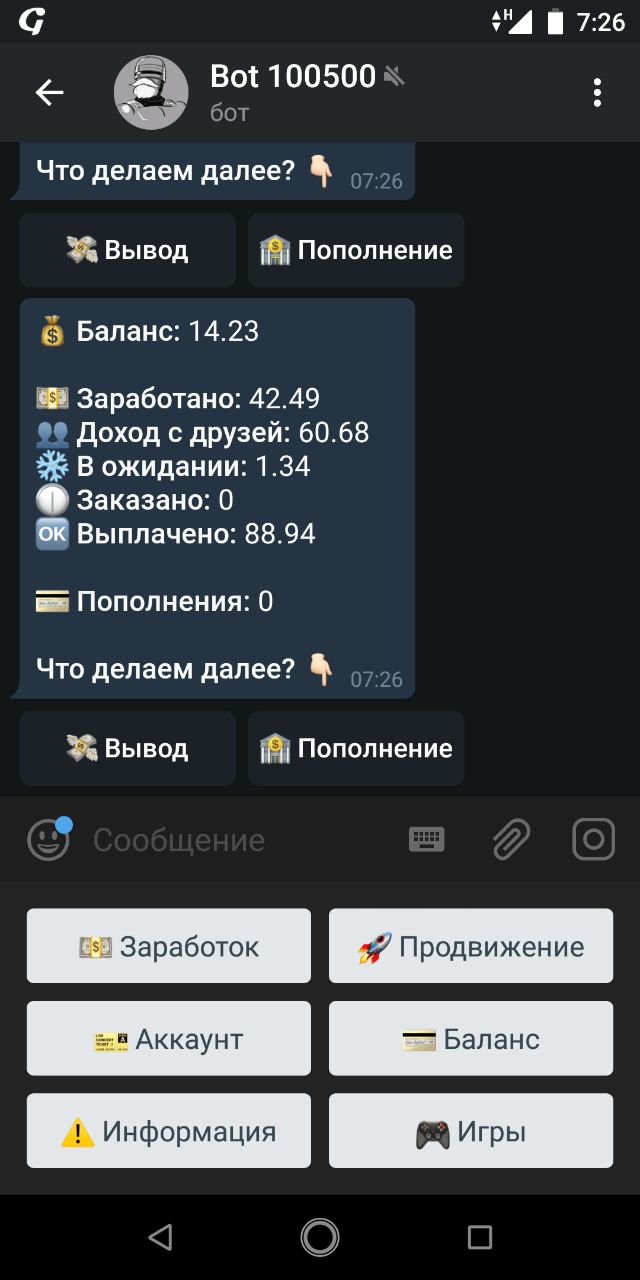Open the emoji picker
The height and width of the screenshot is (1280, 640).
tap(48, 840)
